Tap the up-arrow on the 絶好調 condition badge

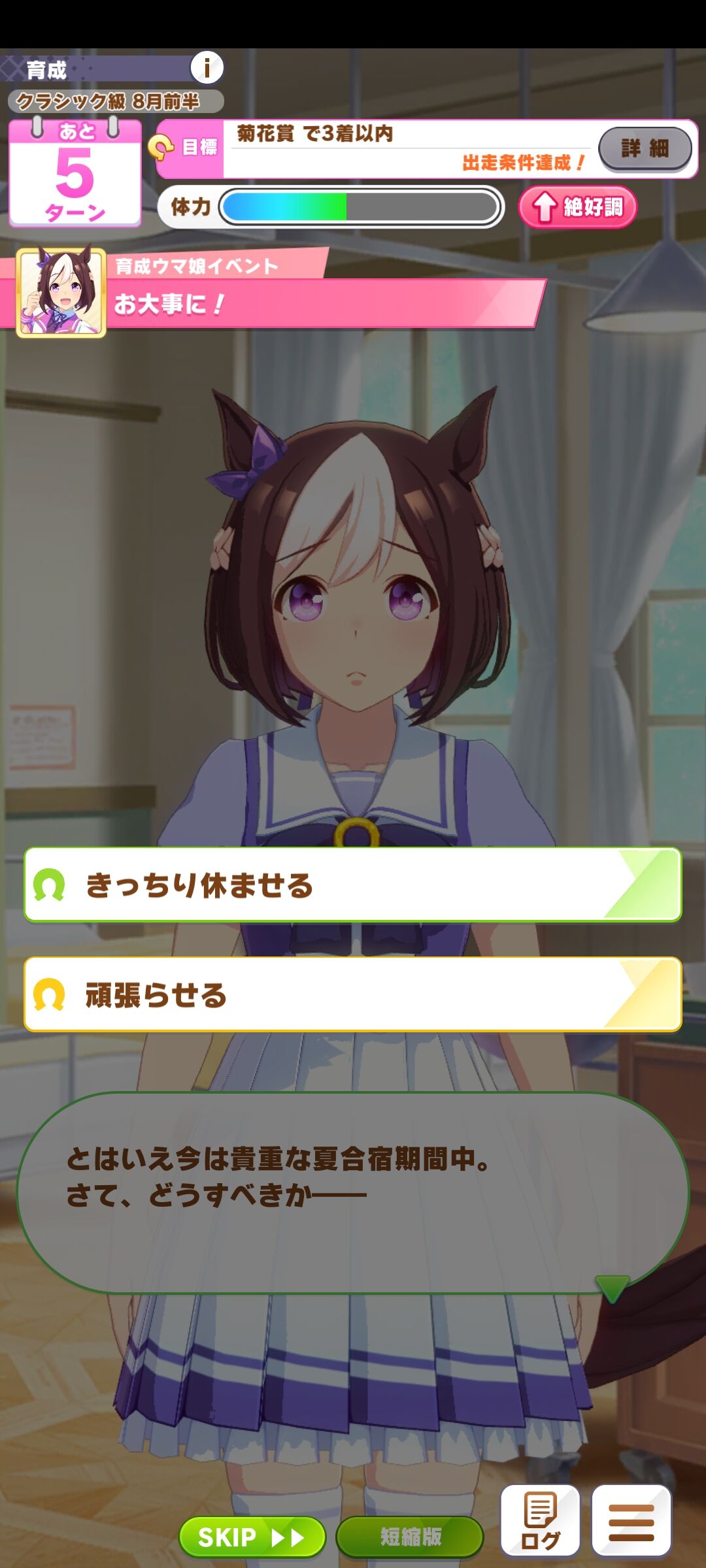pyautogui.click(x=544, y=208)
